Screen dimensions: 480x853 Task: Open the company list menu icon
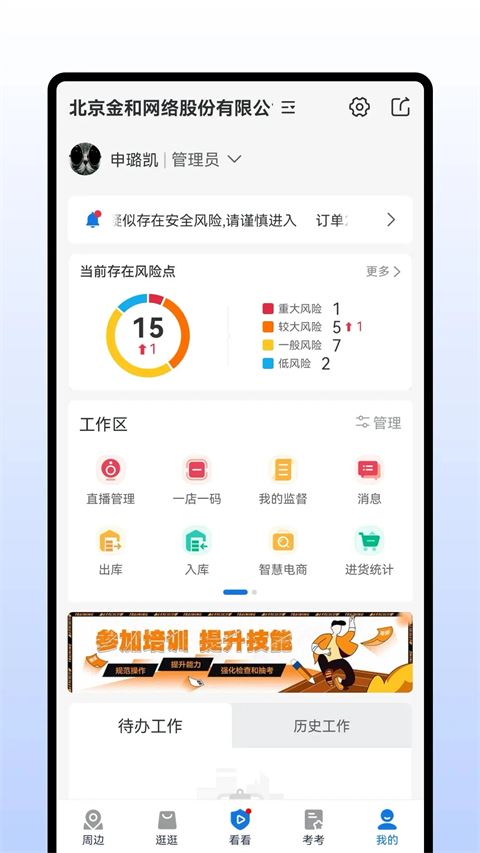[x=288, y=108]
